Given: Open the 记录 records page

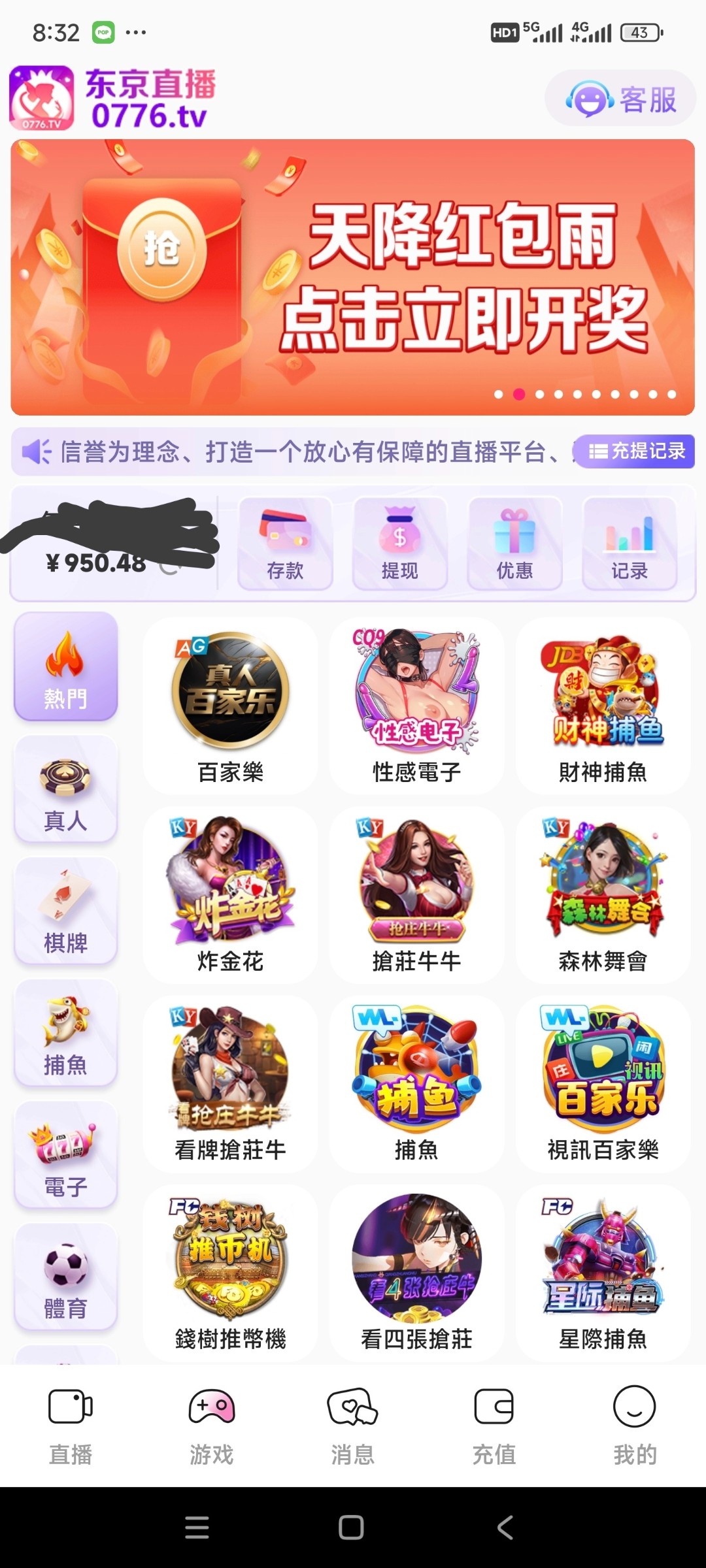Looking at the screenshot, I should 630,544.
